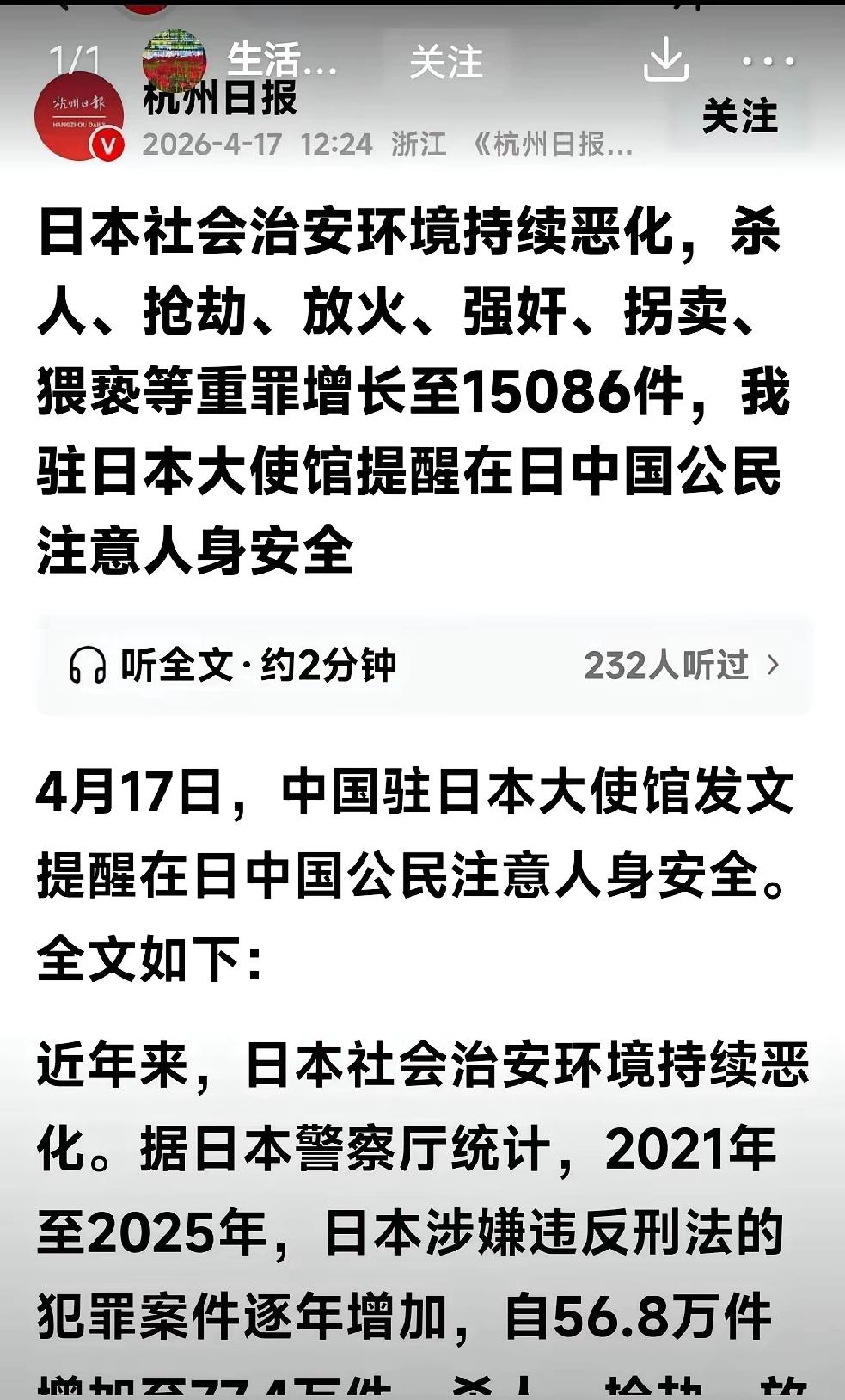Tap the 232人听过 count
The width and height of the screenshot is (845, 1400).
[x=667, y=665]
